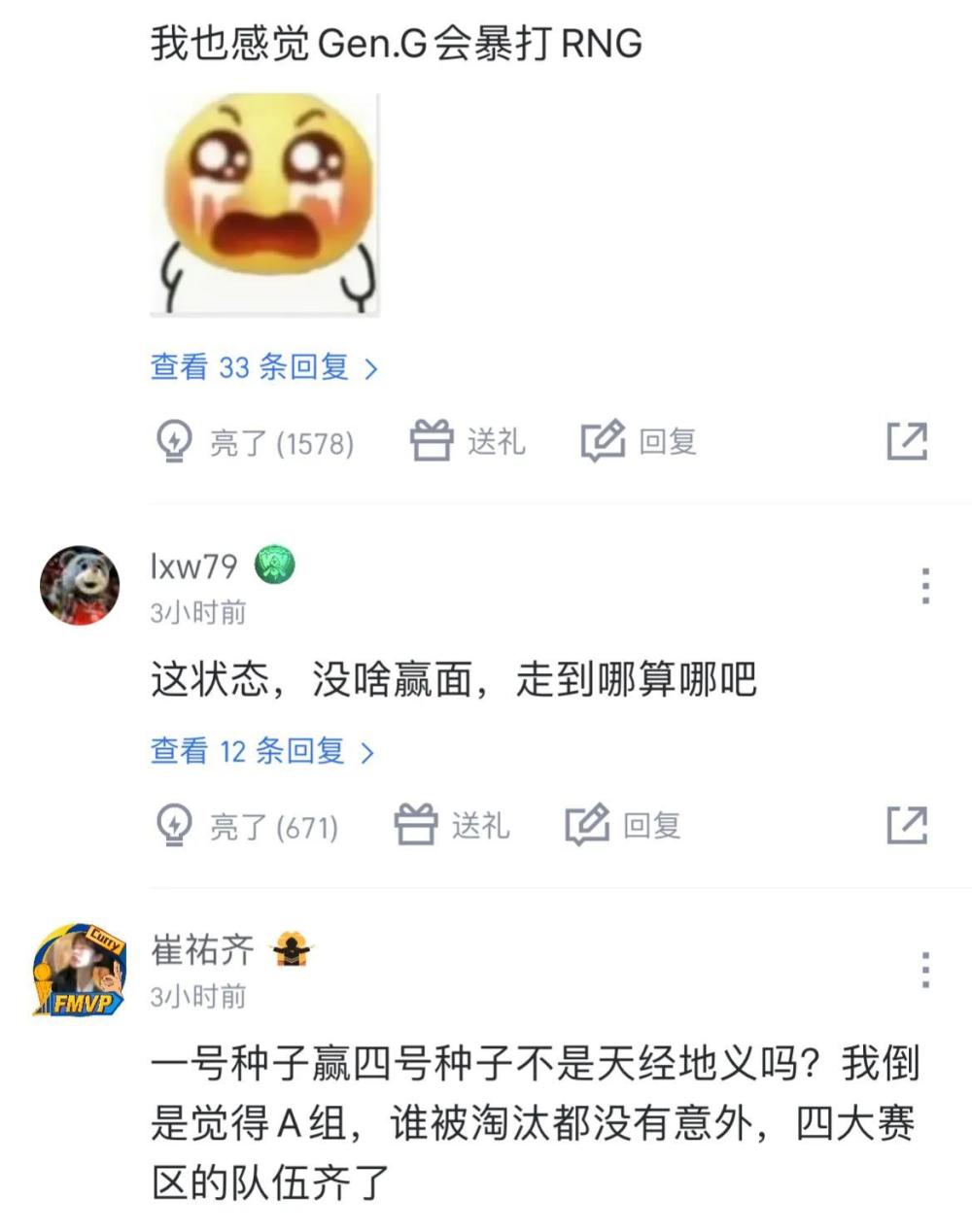Reply to the Gen.G comment
972x1232 pixels.
point(639,442)
